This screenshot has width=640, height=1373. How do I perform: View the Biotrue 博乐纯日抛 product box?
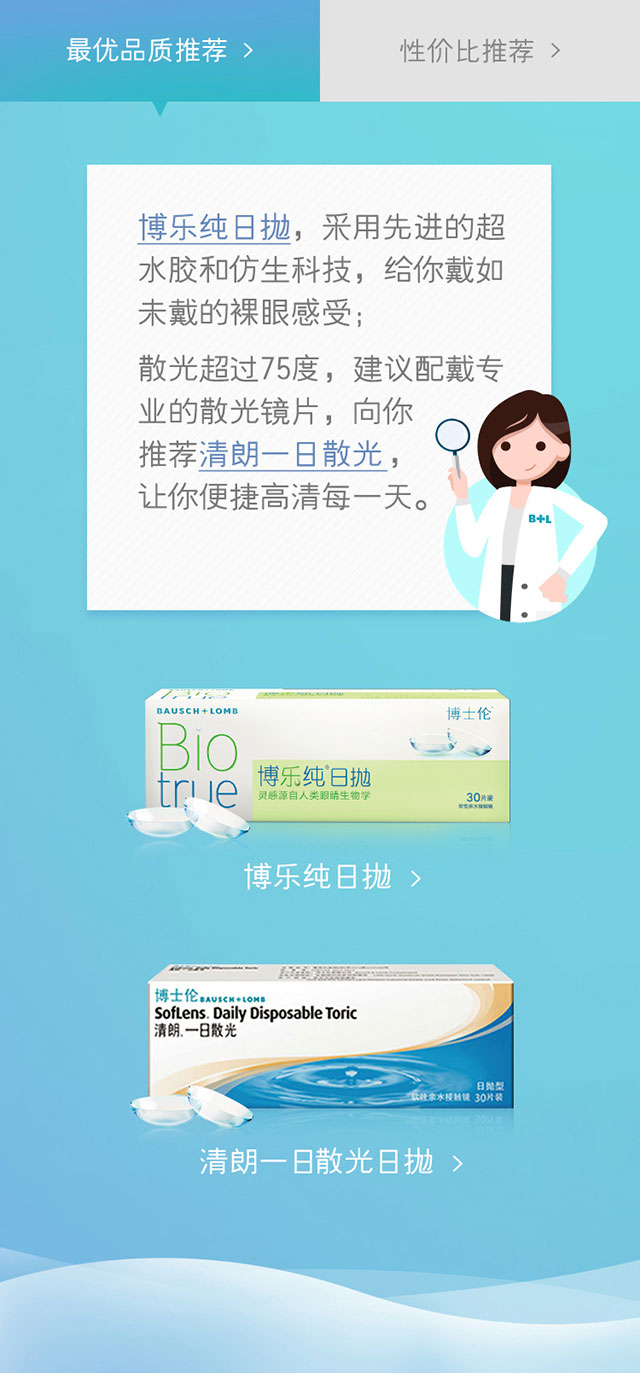[x=328, y=756]
